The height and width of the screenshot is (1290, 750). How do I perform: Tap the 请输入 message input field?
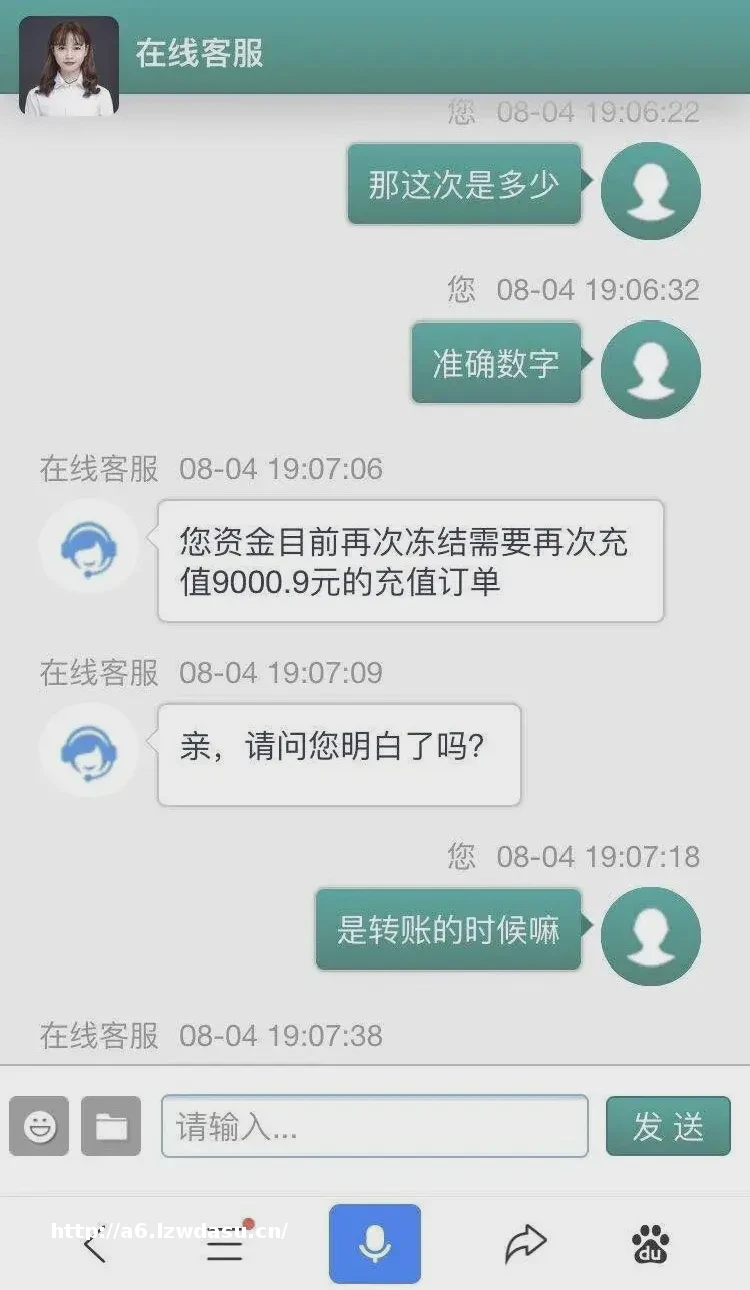tap(375, 1127)
